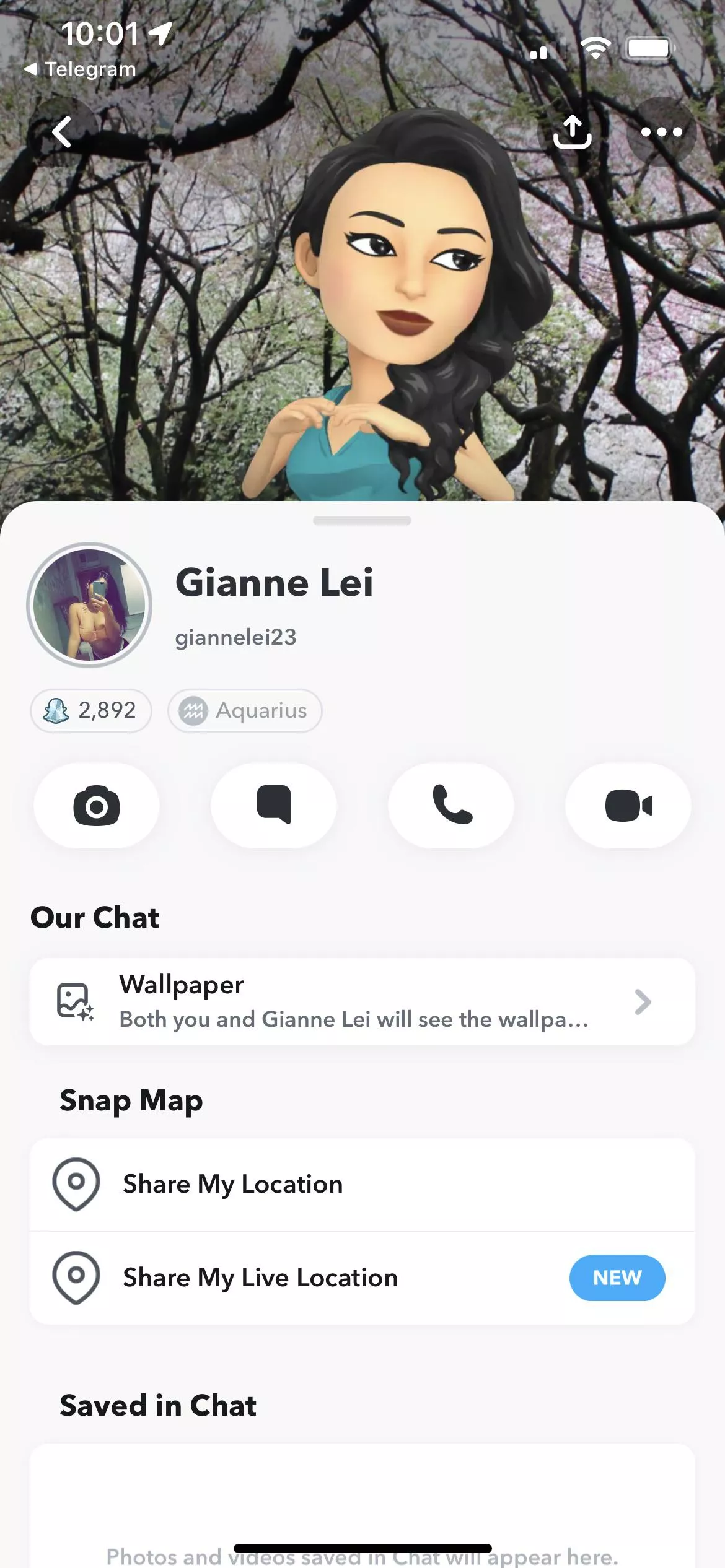Image resolution: width=725 pixels, height=1568 pixels.
Task: Open the three-dot overflow menu
Action: (661, 132)
